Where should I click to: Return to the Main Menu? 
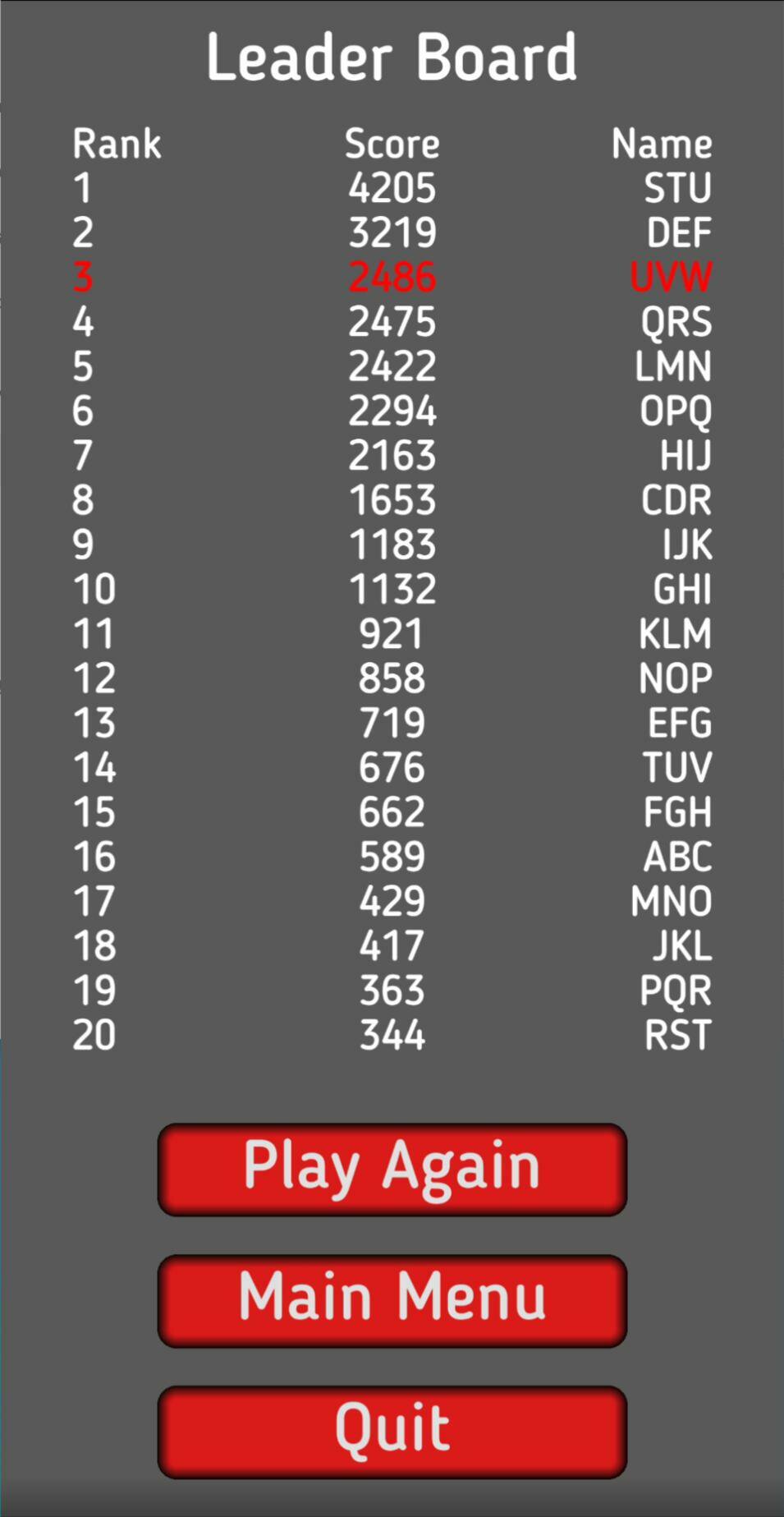[x=392, y=1300]
